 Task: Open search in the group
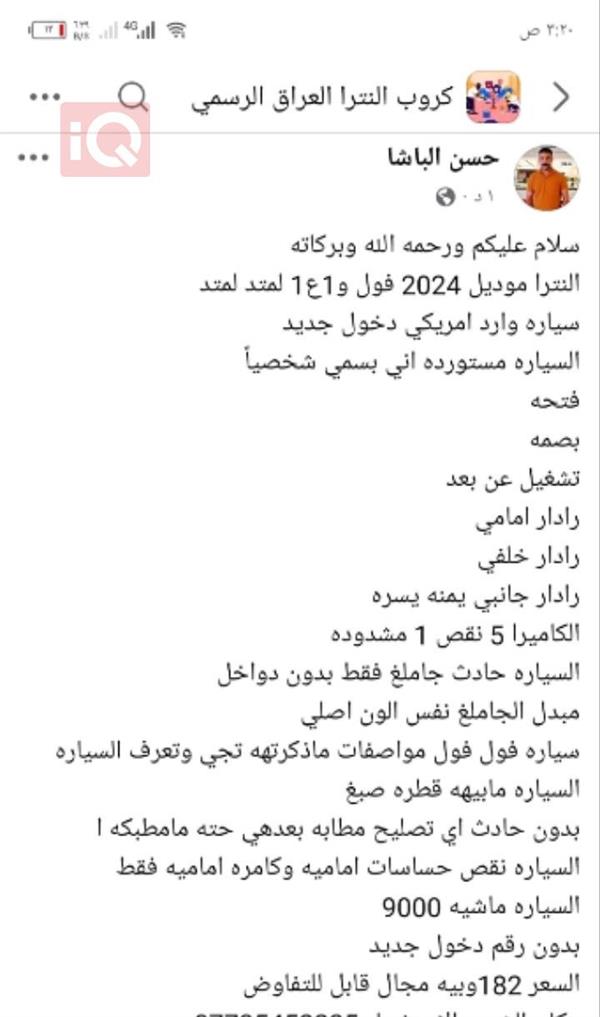click(134, 97)
